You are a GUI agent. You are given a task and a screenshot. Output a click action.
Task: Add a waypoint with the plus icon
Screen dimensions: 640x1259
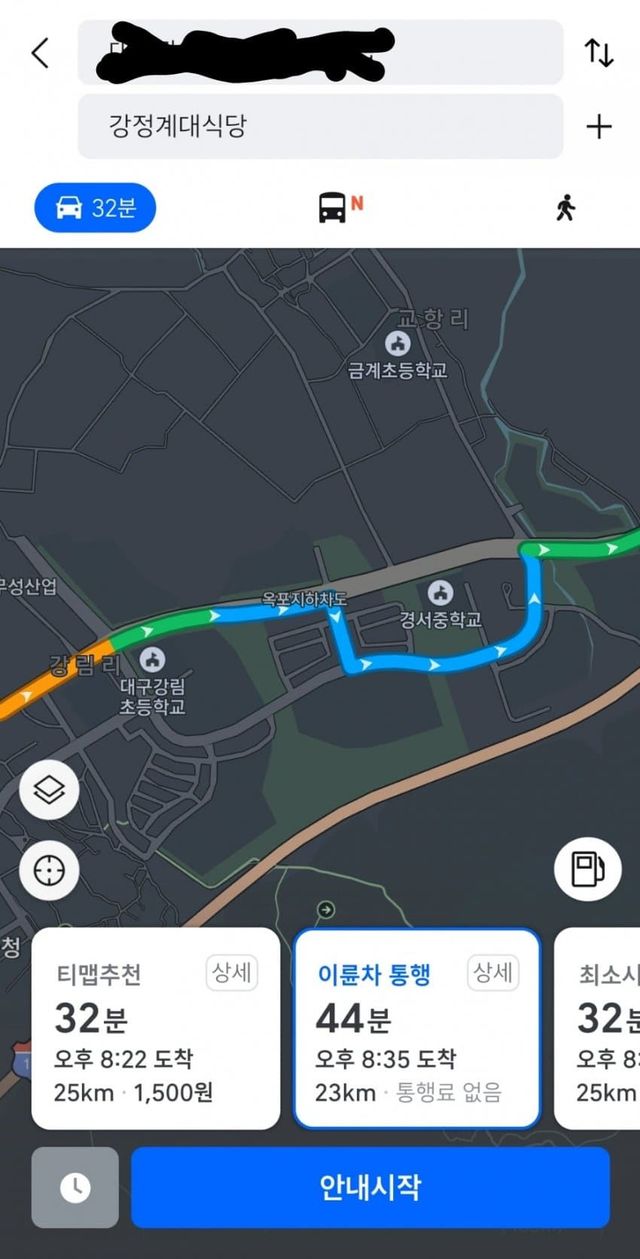[x=598, y=126]
